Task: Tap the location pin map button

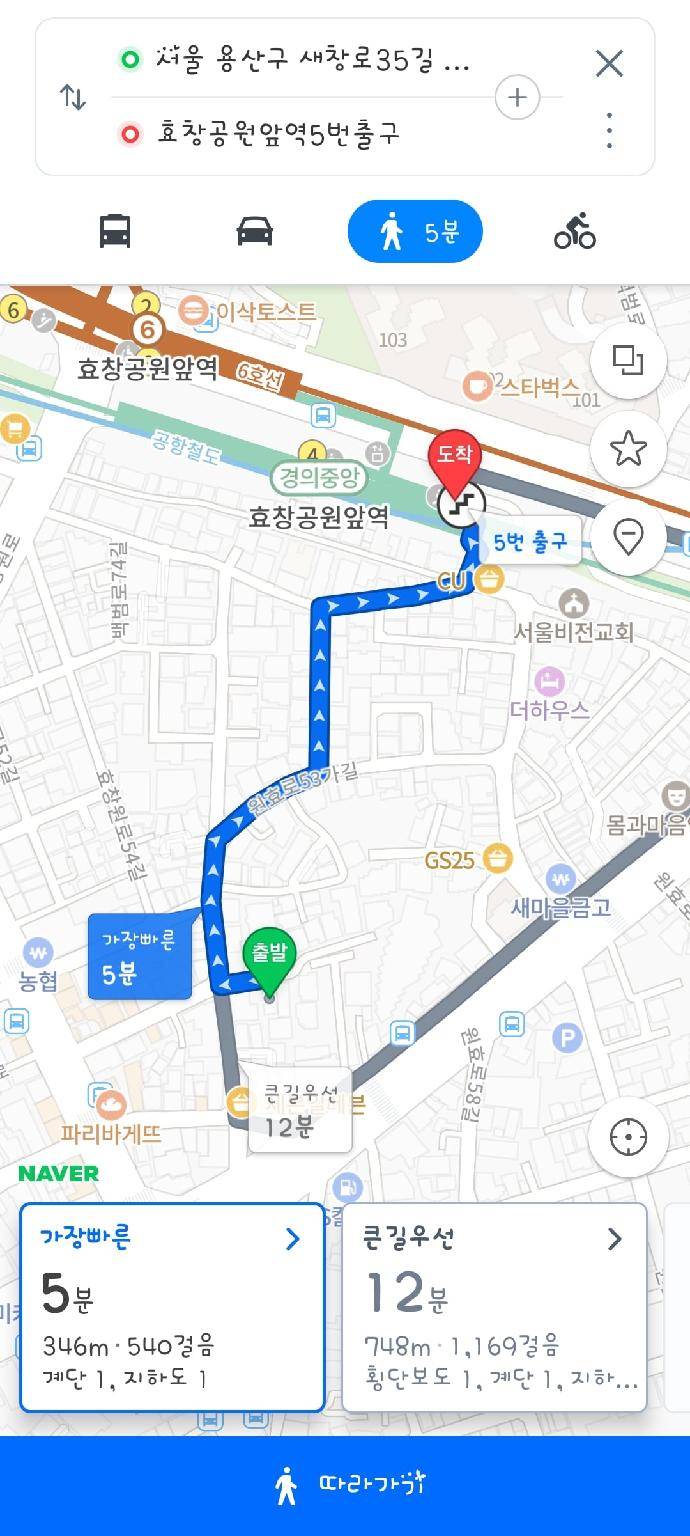Action: click(x=628, y=537)
